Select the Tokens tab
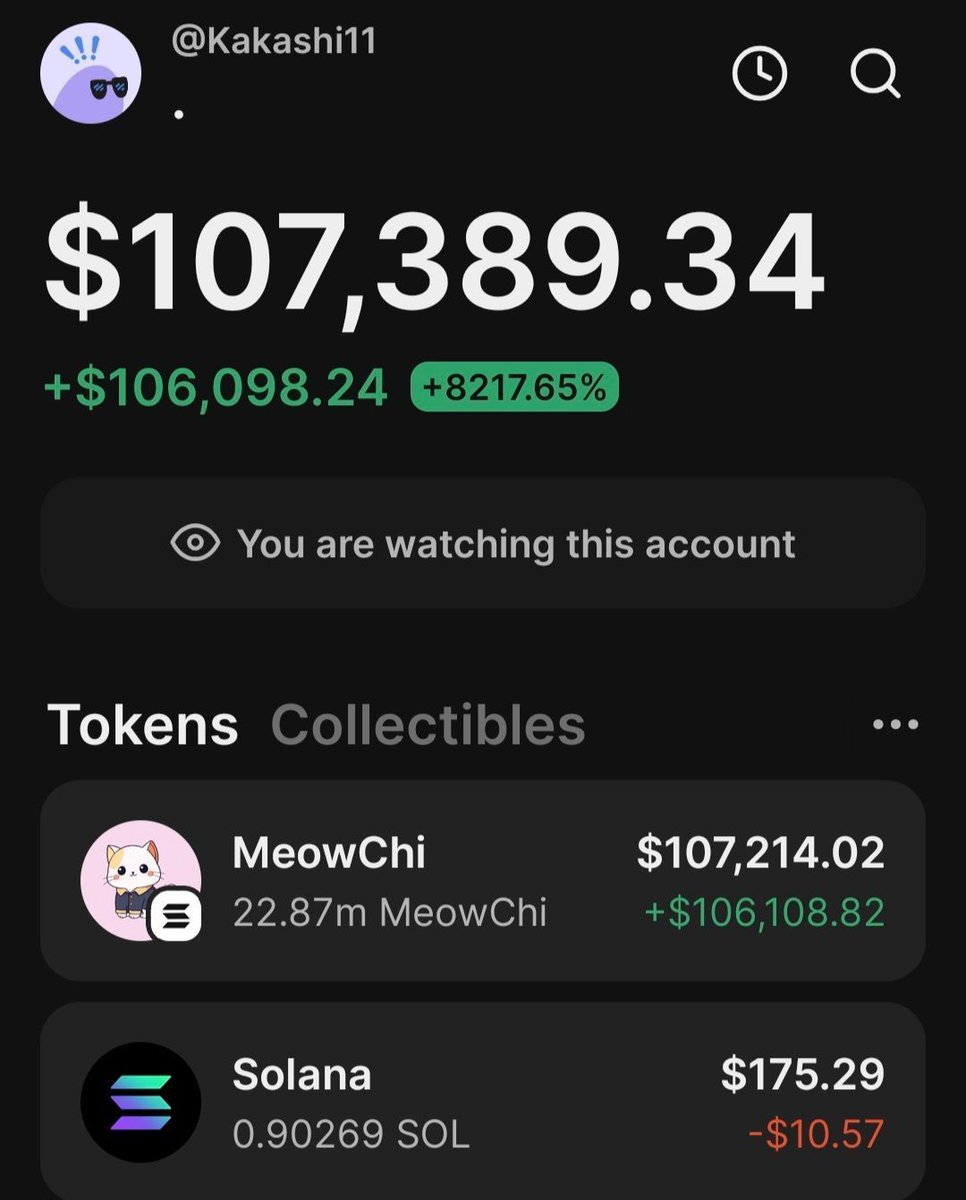 pyautogui.click(x=143, y=725)
